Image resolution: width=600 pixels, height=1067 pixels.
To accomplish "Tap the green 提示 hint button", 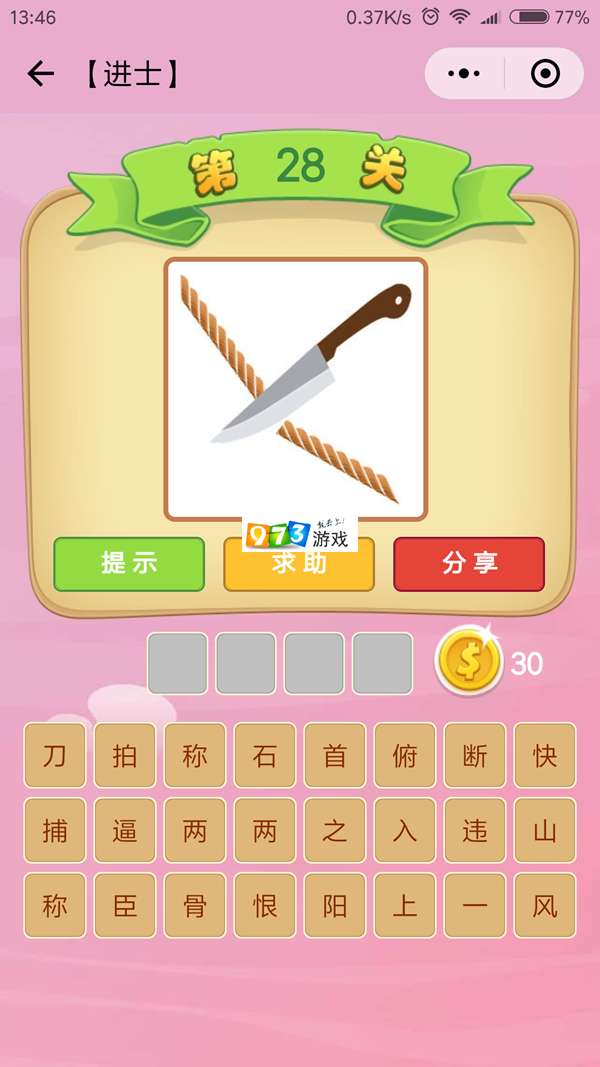I will 129,564.
